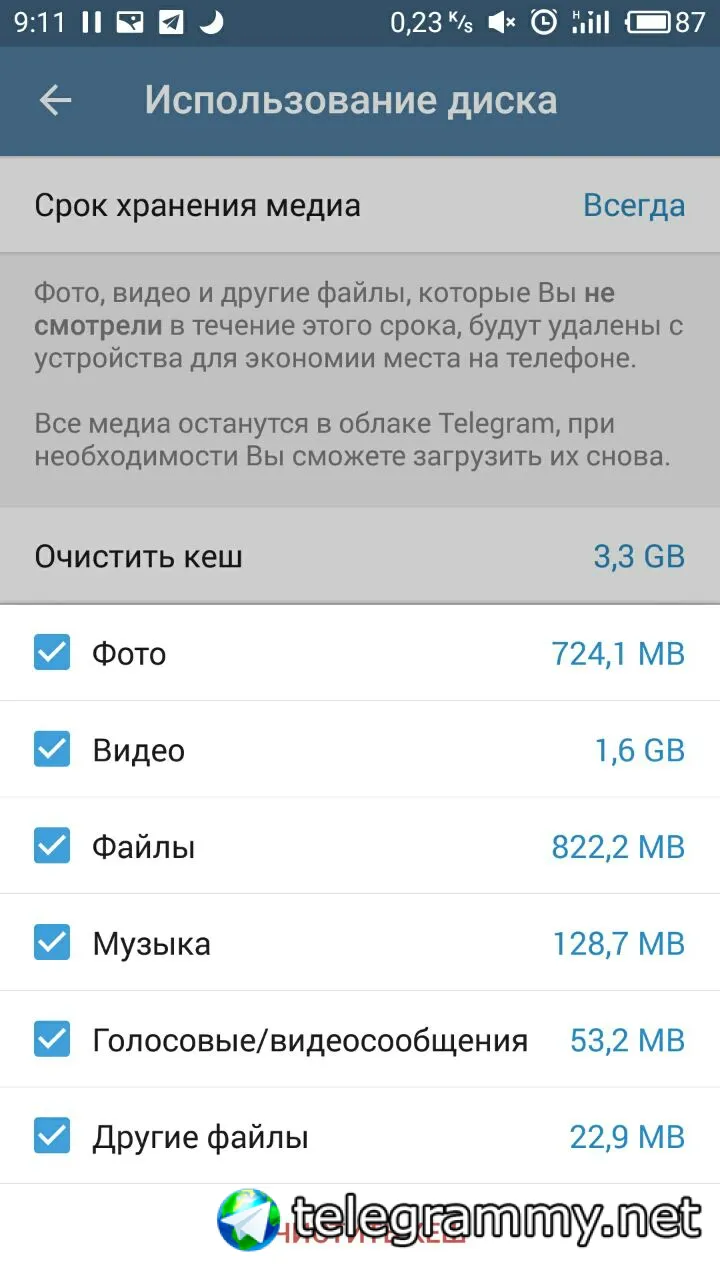This screenshot has height=1280, width=720.
Task: Uncheck the Видео checkbox
Action: [52, 750]
